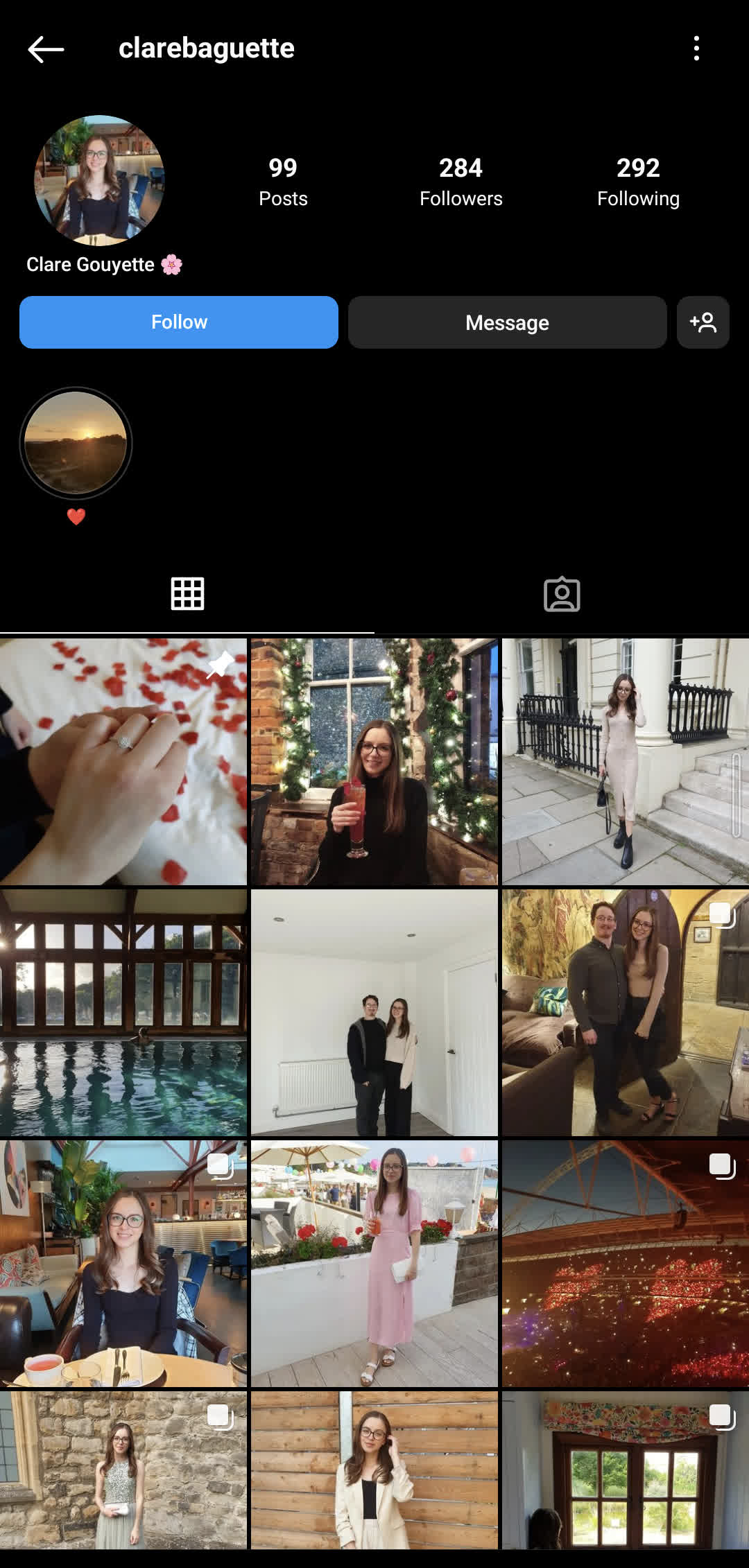The image size is (749, 1568).
Task: Go back using the arrow
Action: tap(46, 49)
